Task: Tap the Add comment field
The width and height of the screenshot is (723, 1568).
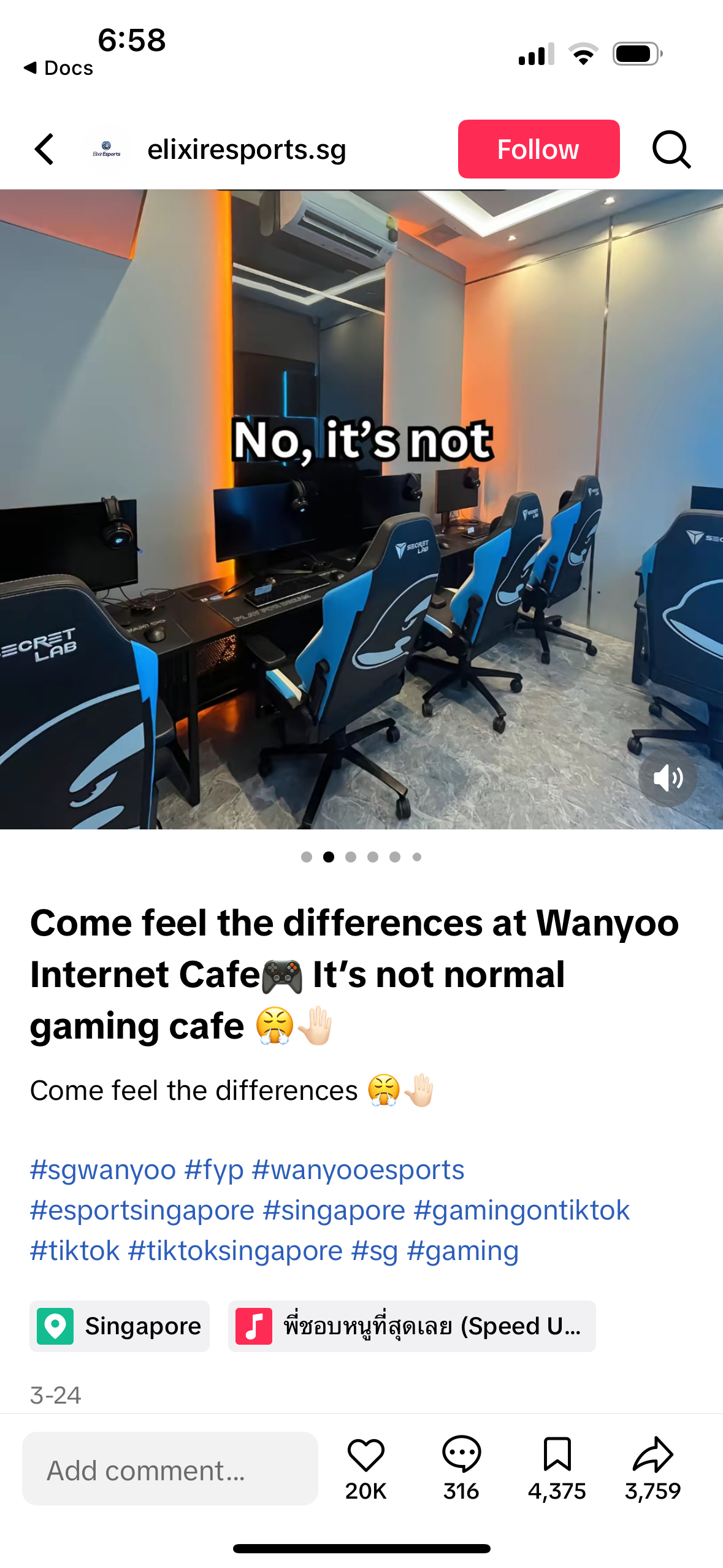Action: click(x=170, y=1469)
